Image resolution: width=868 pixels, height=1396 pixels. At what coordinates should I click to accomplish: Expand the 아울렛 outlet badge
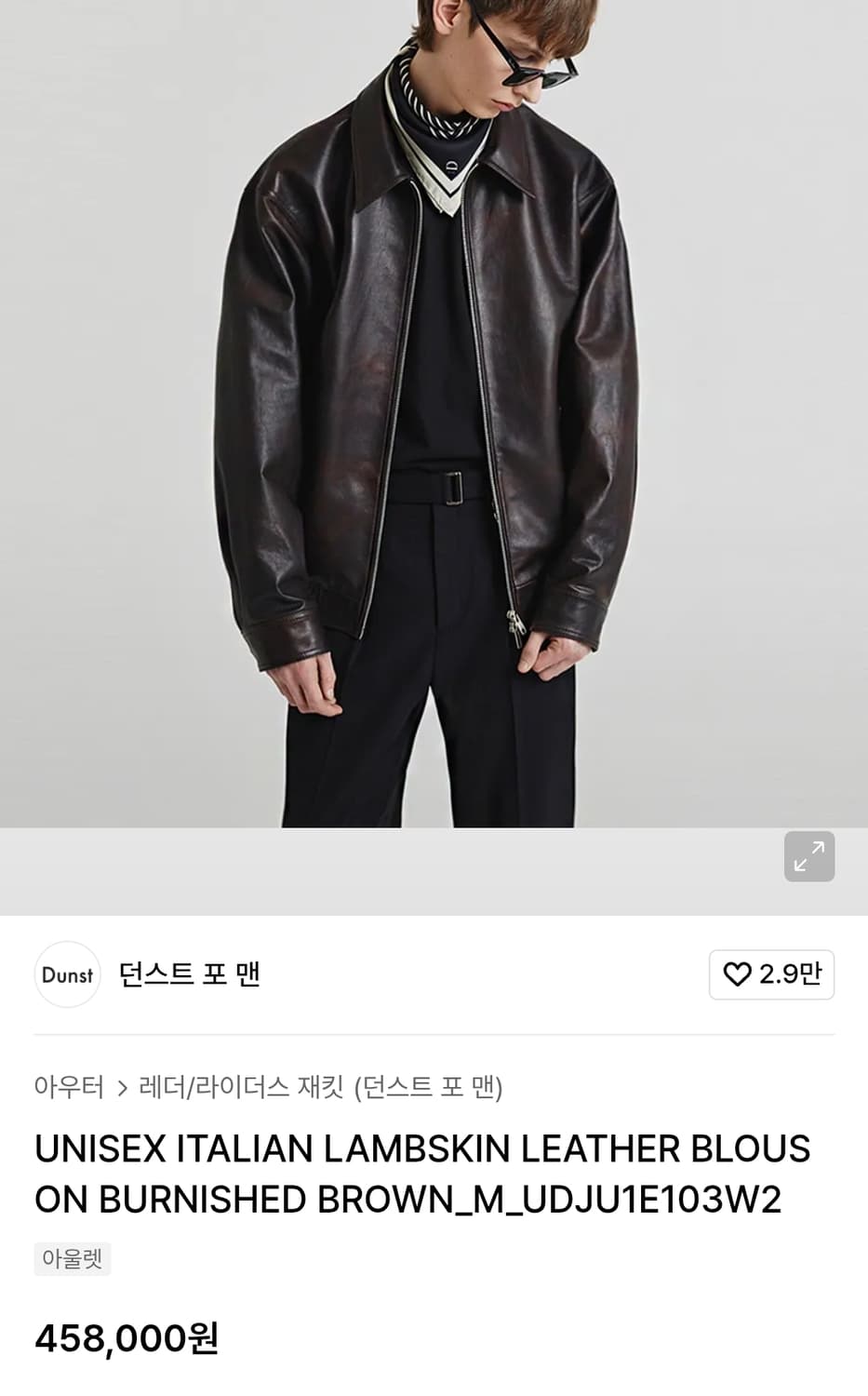(x=73, y=1258)
